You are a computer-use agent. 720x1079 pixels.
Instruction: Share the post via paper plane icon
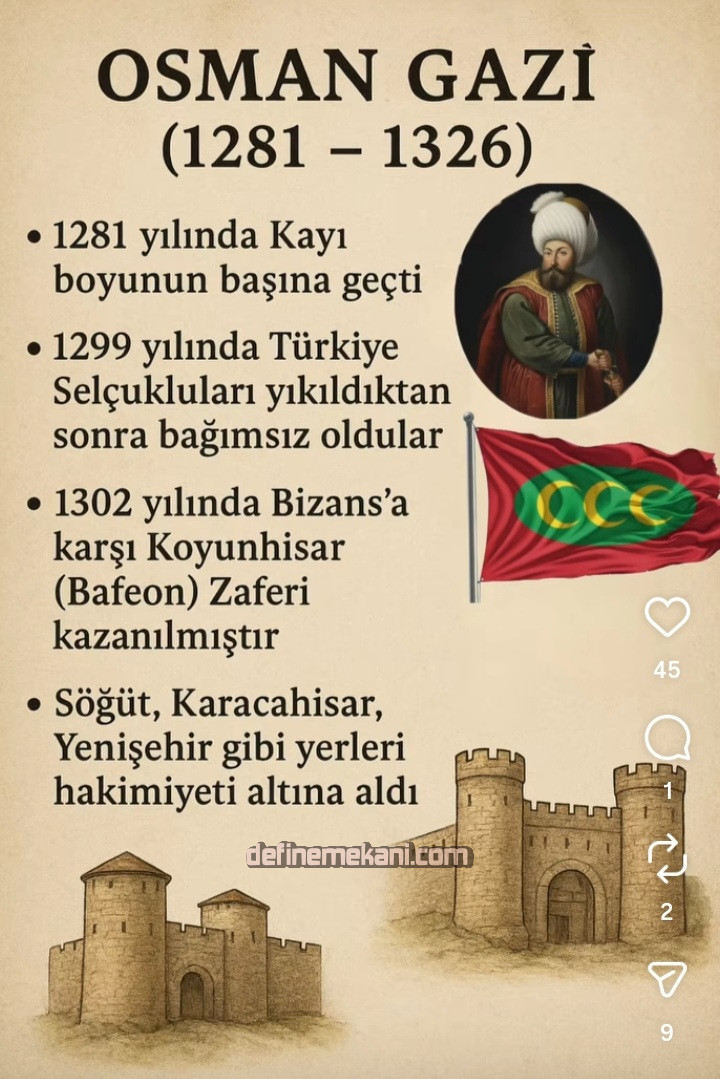coord(667,979)
